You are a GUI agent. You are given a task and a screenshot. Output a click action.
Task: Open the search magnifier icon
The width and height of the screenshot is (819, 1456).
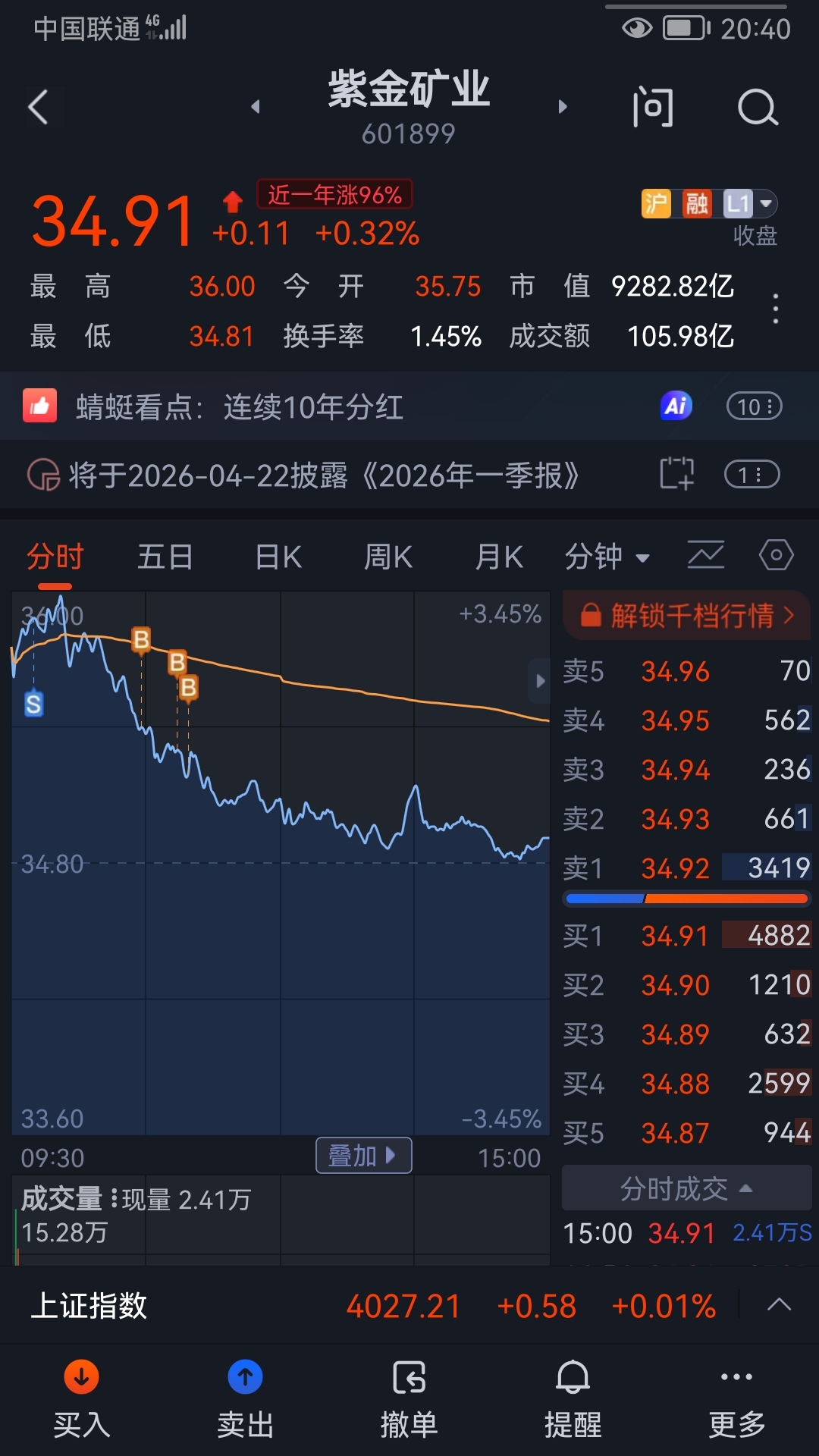[x=758, y=107]
